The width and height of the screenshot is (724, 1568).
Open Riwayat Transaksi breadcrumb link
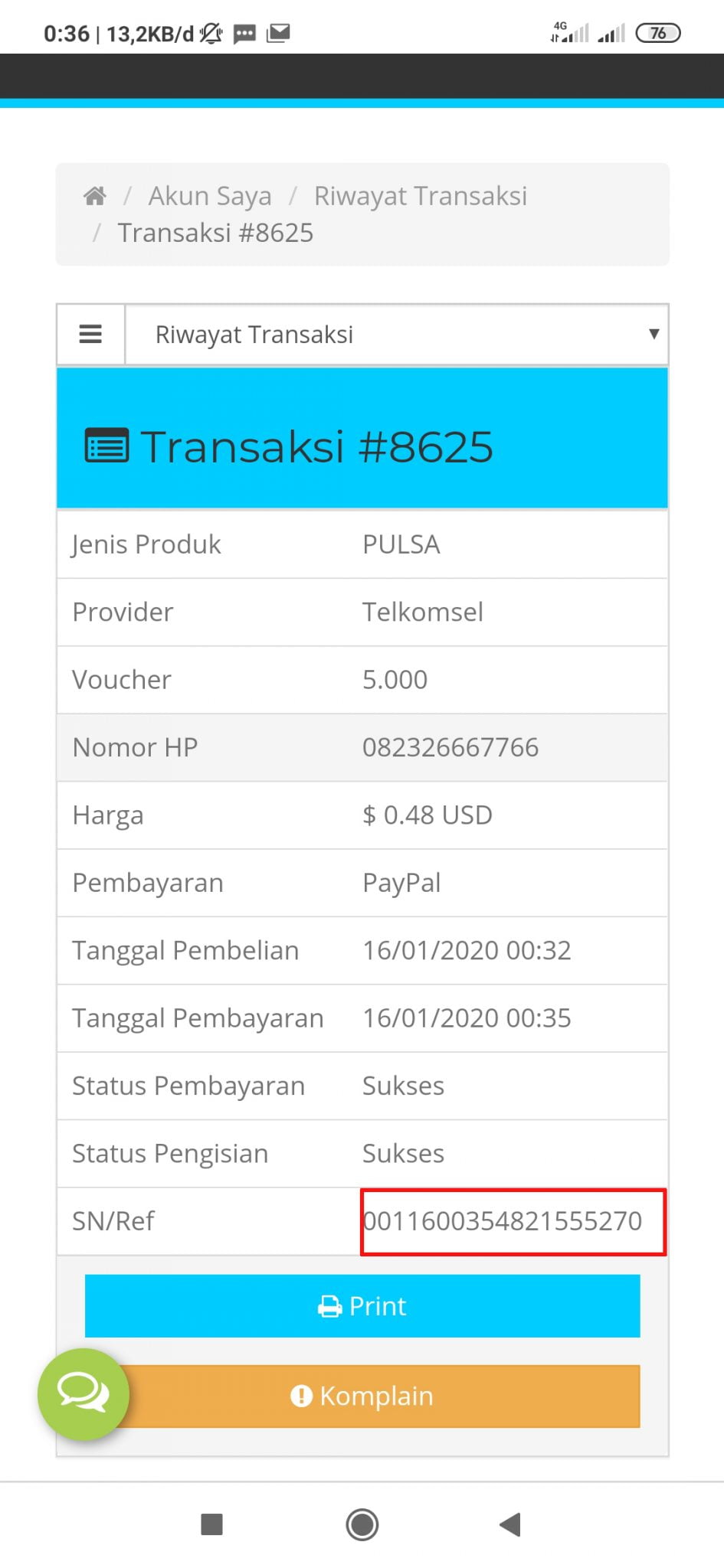[x=420, y=196]
